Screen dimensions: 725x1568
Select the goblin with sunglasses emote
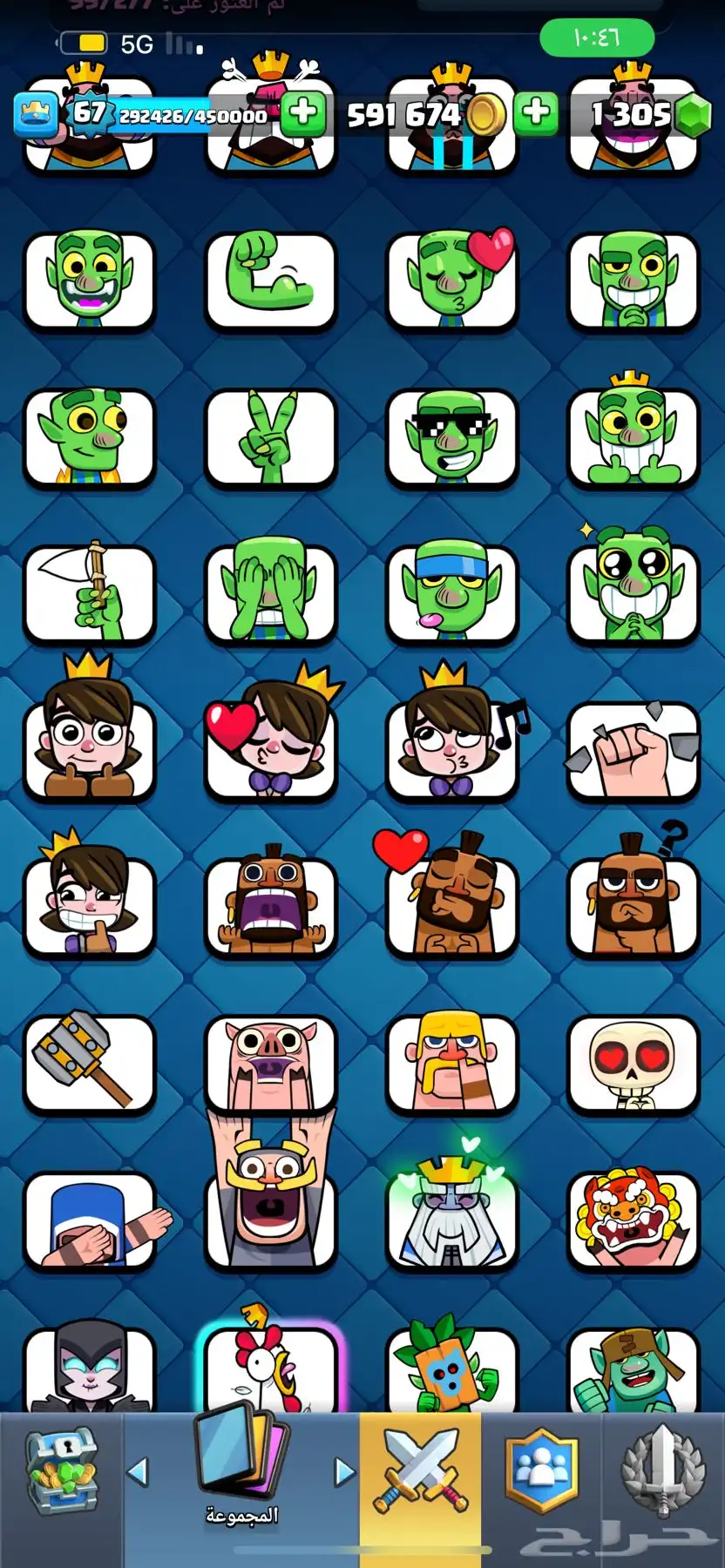click(451, 436)
